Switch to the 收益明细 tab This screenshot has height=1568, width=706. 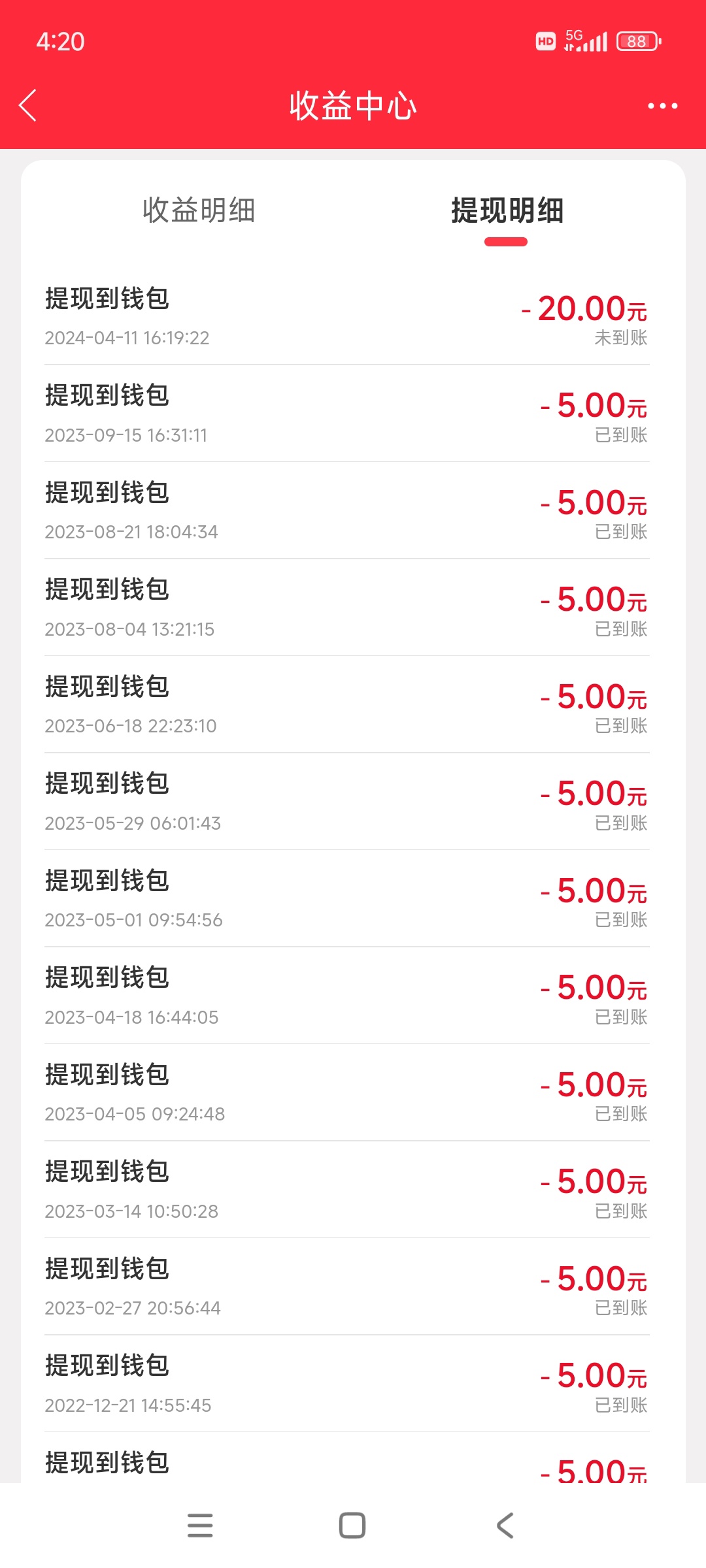pyautogui.click(x=199, y=210)
